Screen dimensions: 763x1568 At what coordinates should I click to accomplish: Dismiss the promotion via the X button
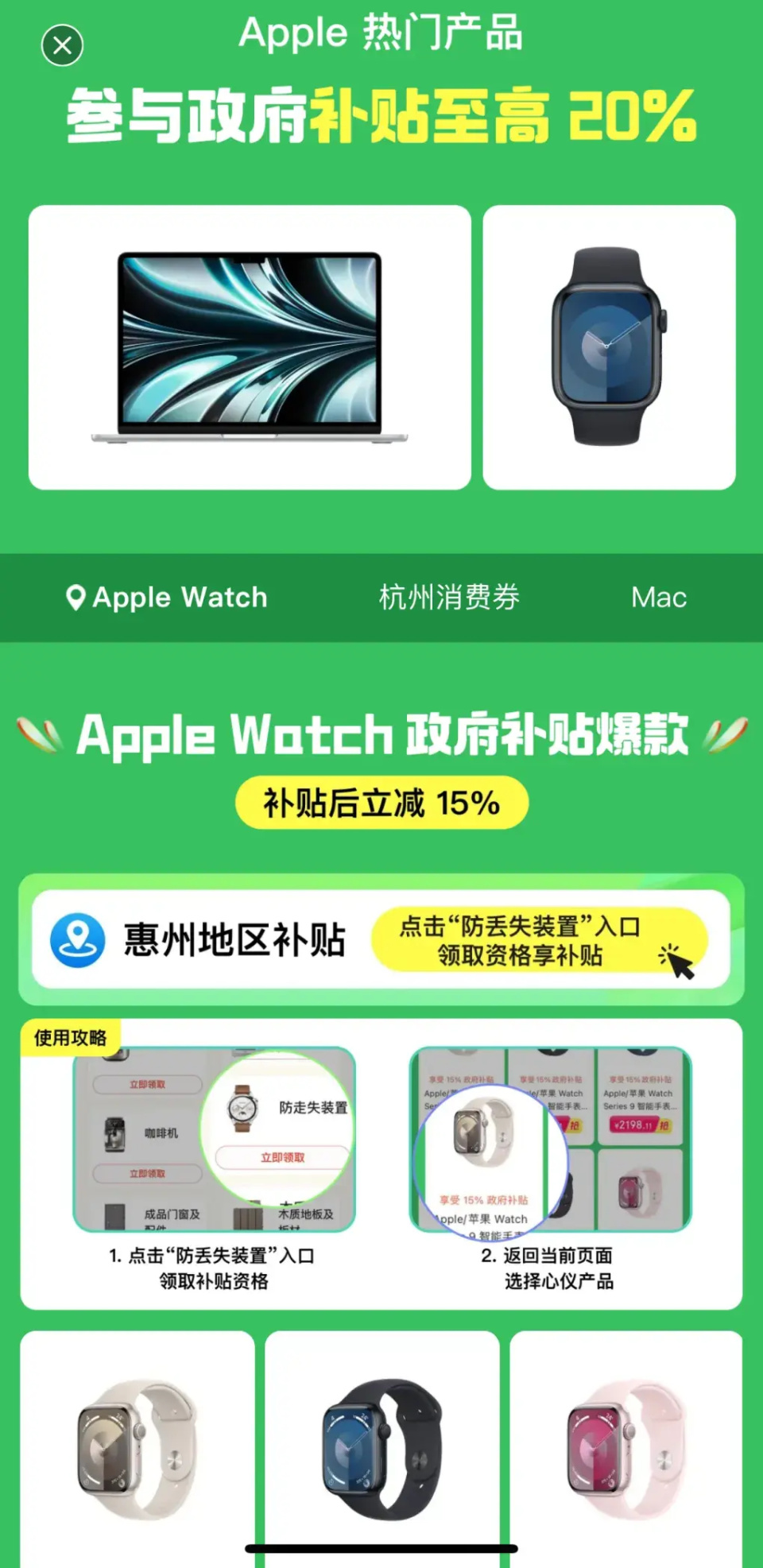pyautogui.click(x=62, y=45)
